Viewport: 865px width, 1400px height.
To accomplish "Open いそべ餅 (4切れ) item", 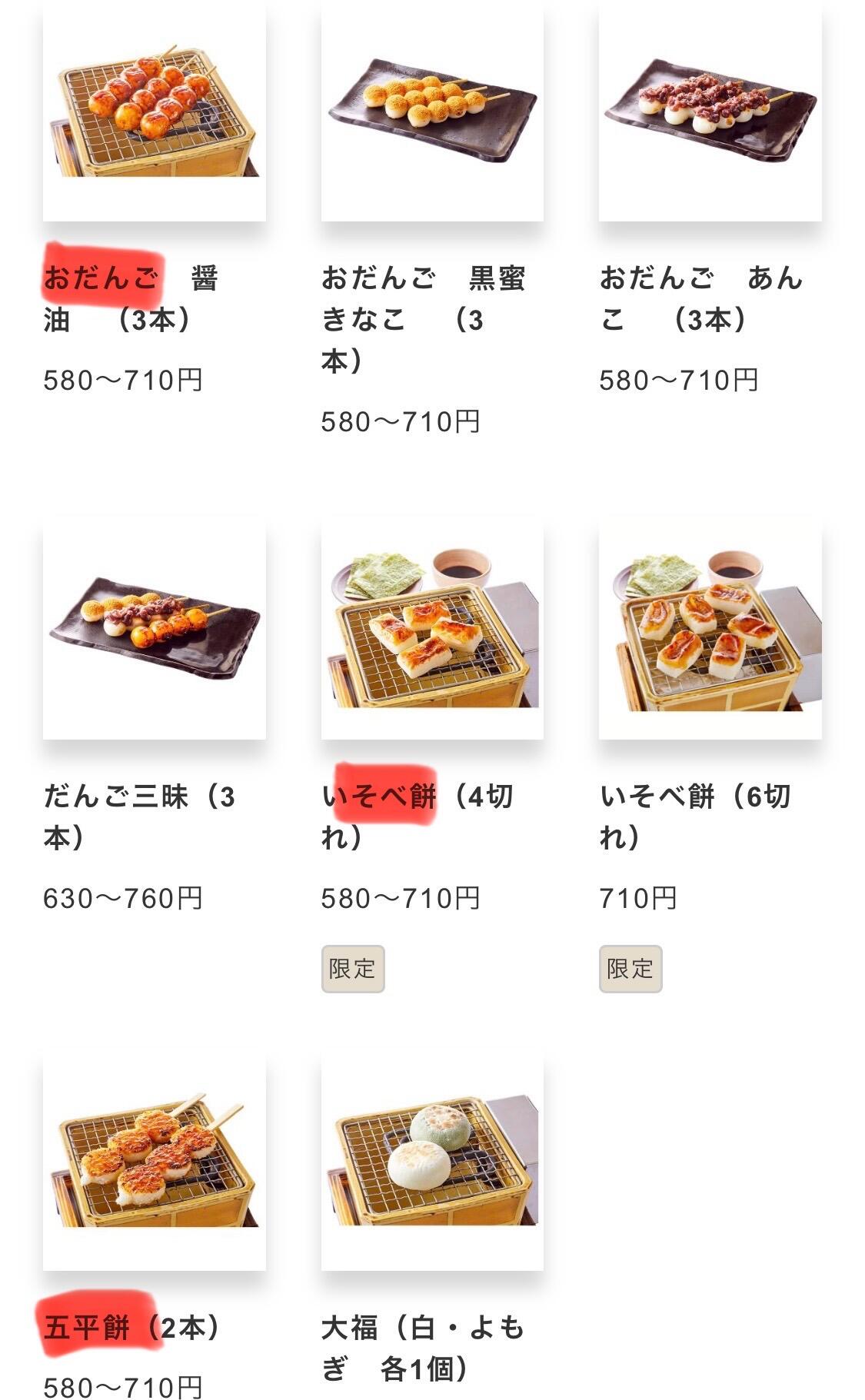I will pos(432,629).
